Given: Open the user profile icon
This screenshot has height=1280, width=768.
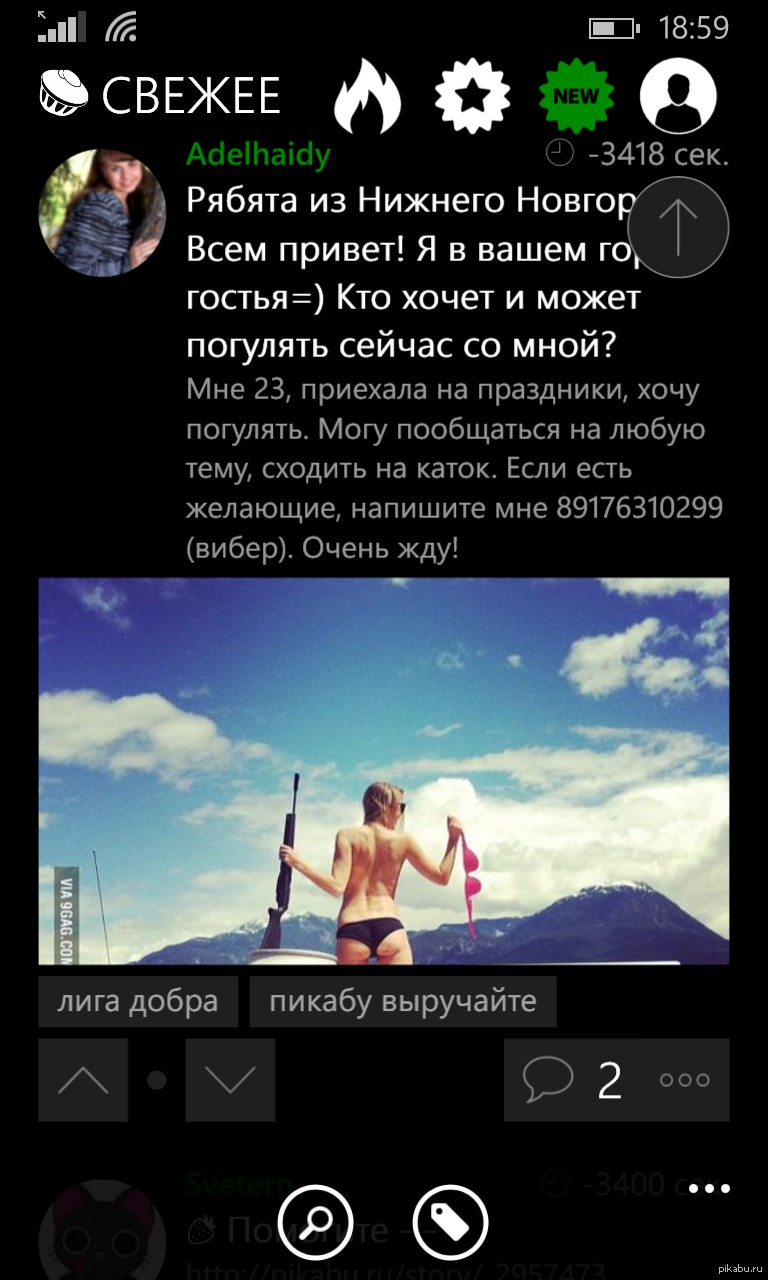Looking at the screenshot, I should click(x=678, y=97).
